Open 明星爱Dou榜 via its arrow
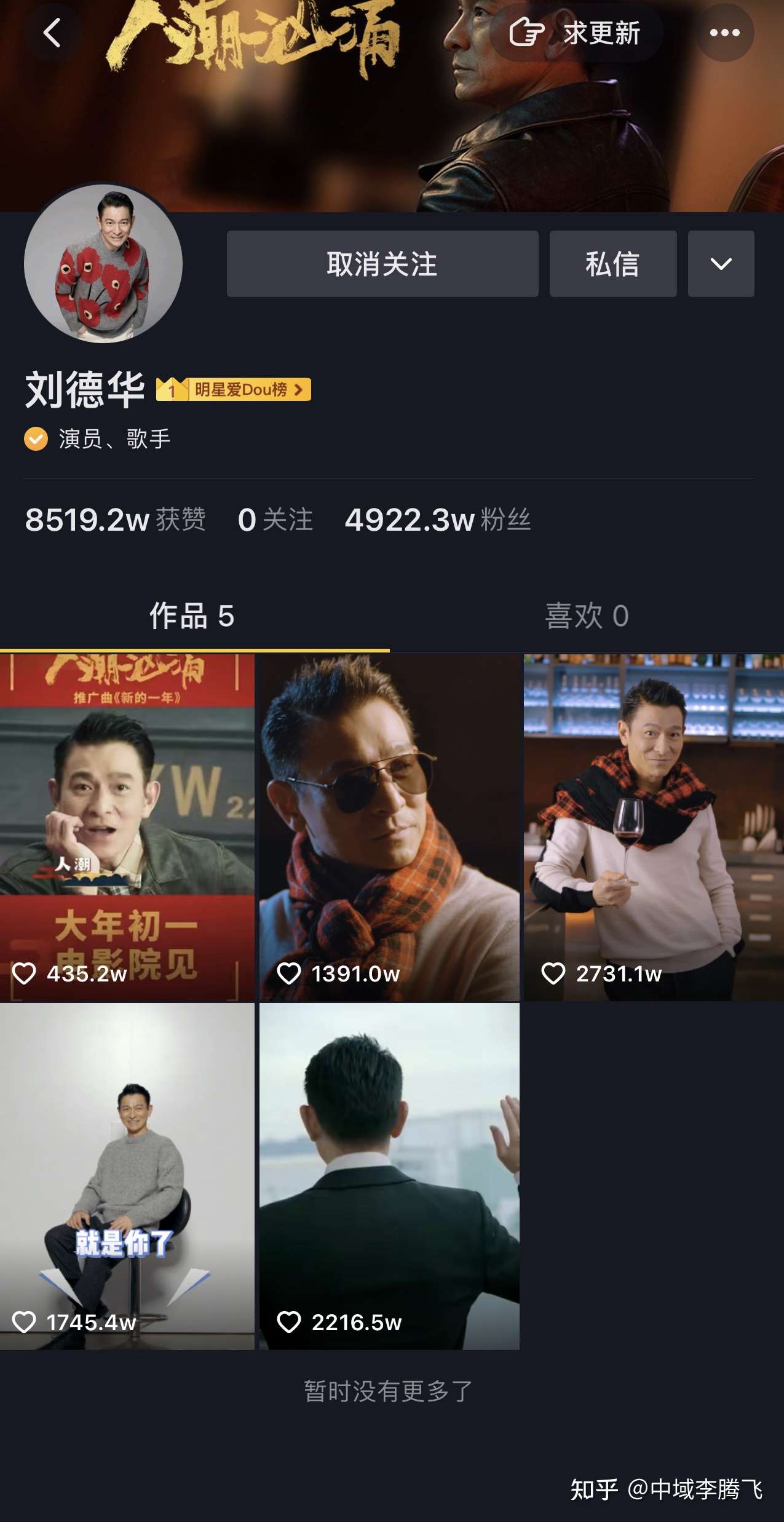Screen dimensions: 784x1522 pos(299,389)
